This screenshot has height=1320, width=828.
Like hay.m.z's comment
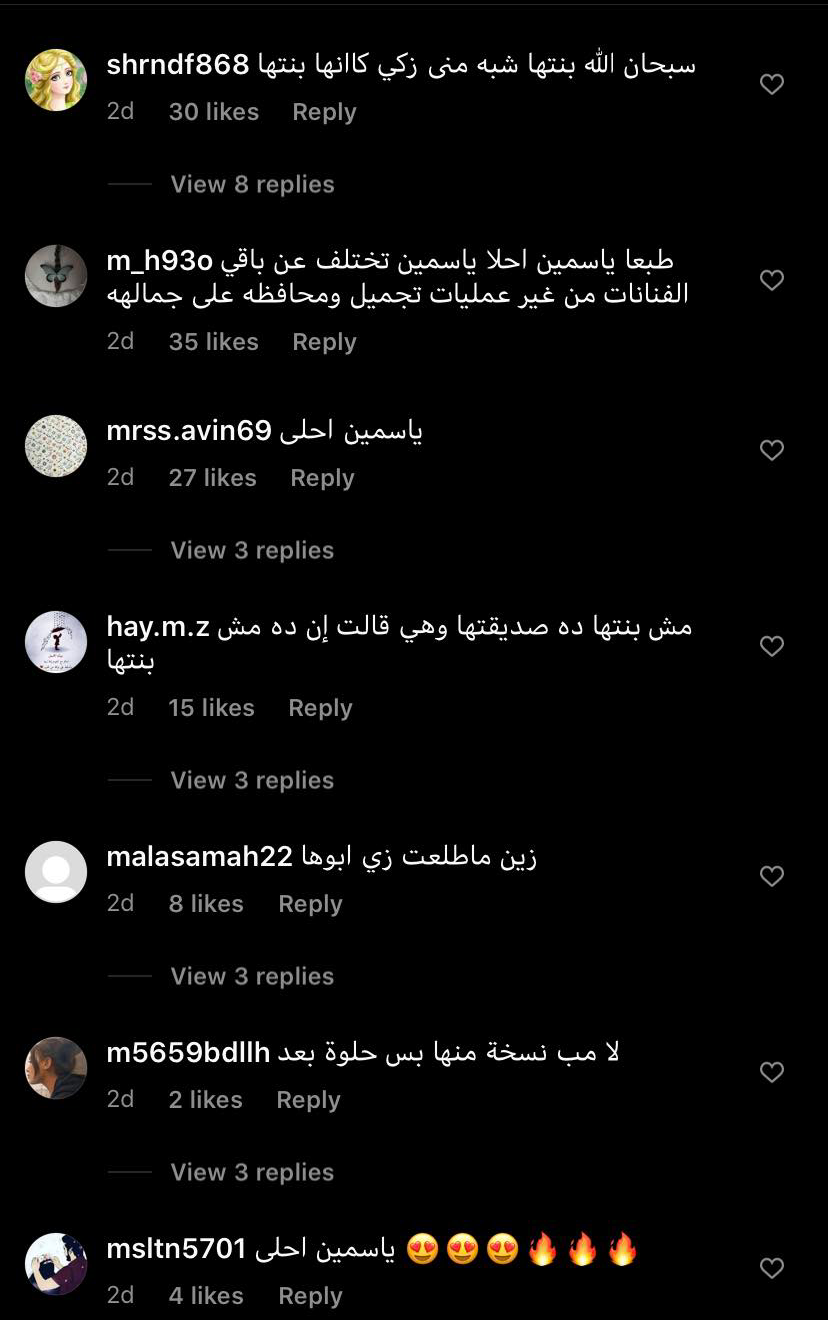(772, 647)
